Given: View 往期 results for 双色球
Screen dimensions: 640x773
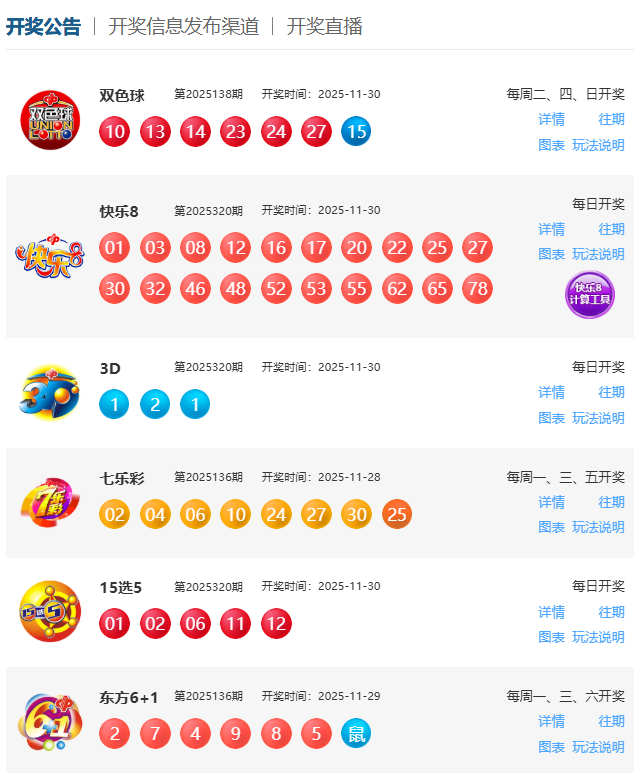Looking at the screenshot, I should (x=611, y=119).
